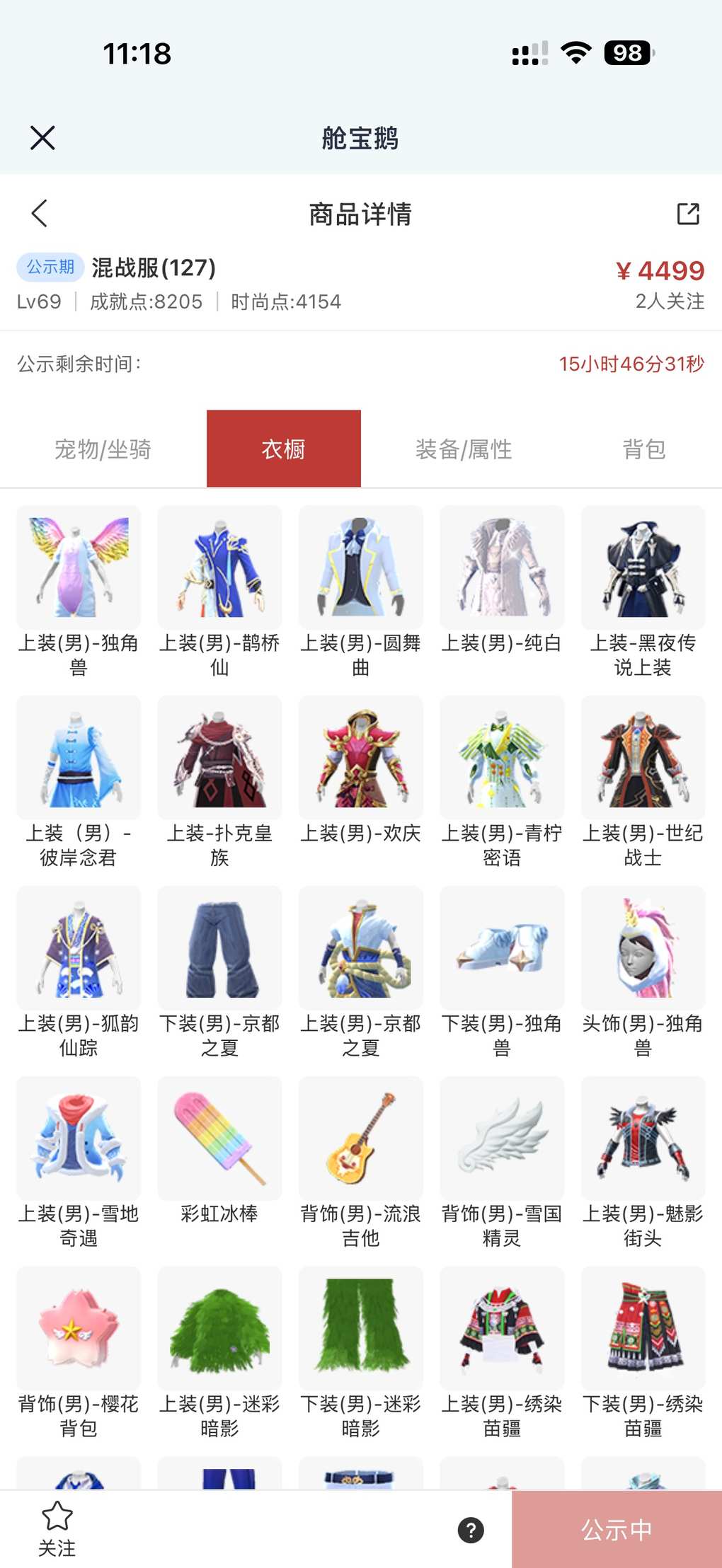
Task: Tap the 公示中 button
Action: (617, 1530)
